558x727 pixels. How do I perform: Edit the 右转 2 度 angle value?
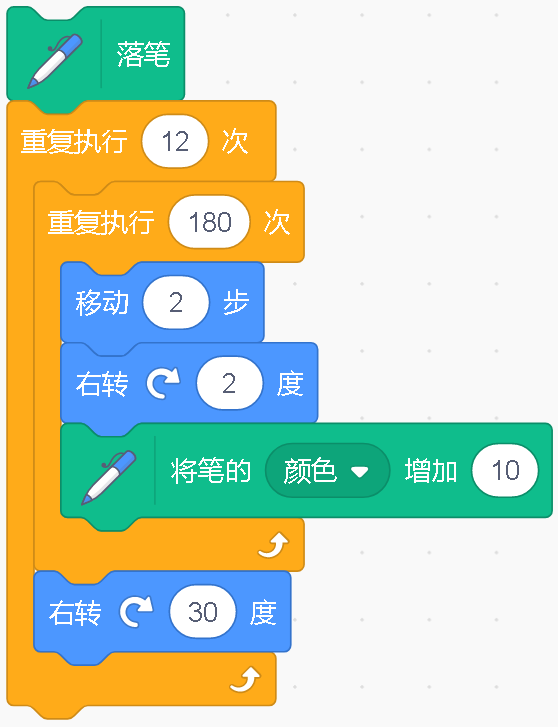click(229, 383)
